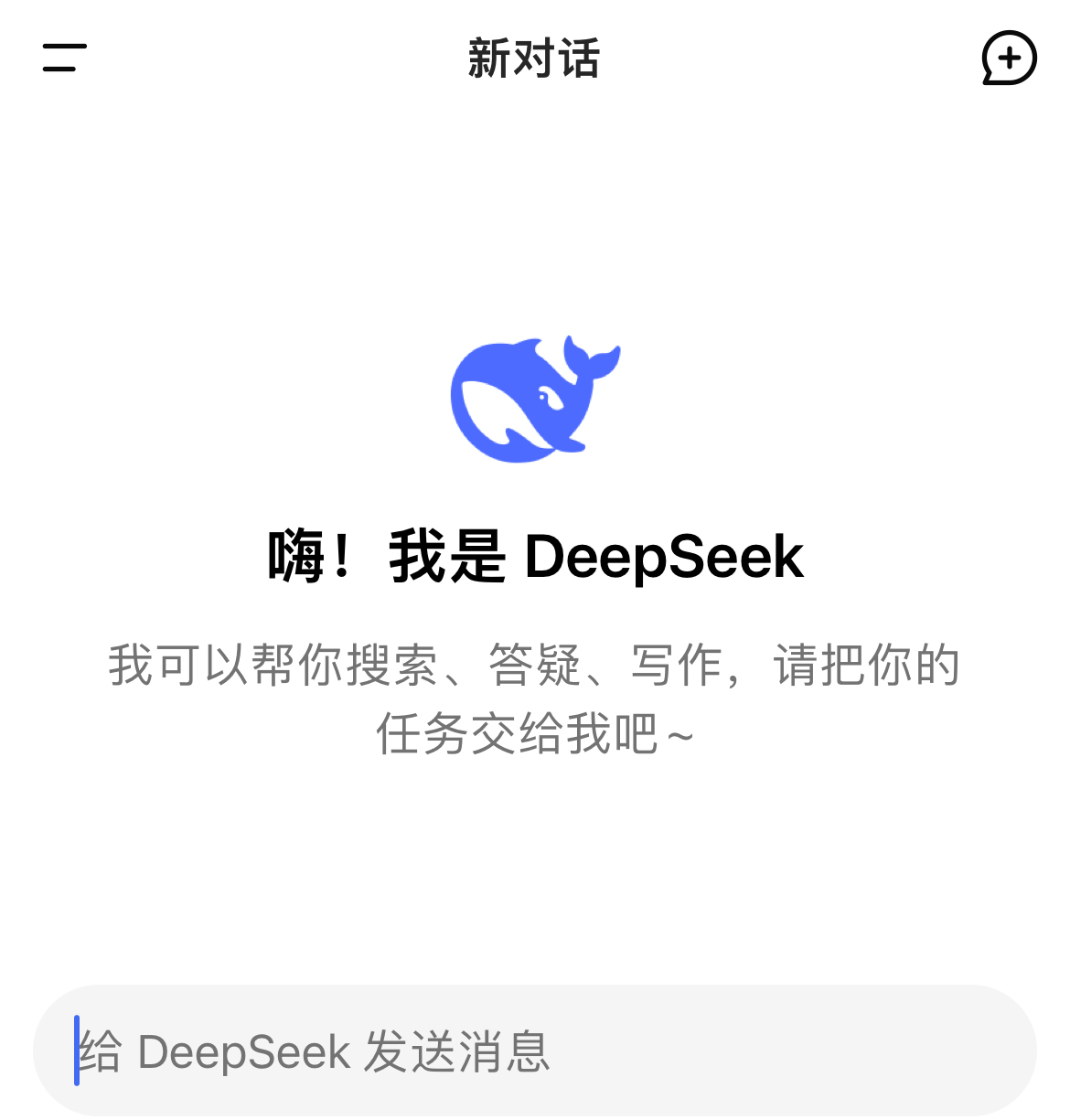Focus the DeepSeek message input field
This screenshot has width=1070, height=1120.
point(534,1051)
